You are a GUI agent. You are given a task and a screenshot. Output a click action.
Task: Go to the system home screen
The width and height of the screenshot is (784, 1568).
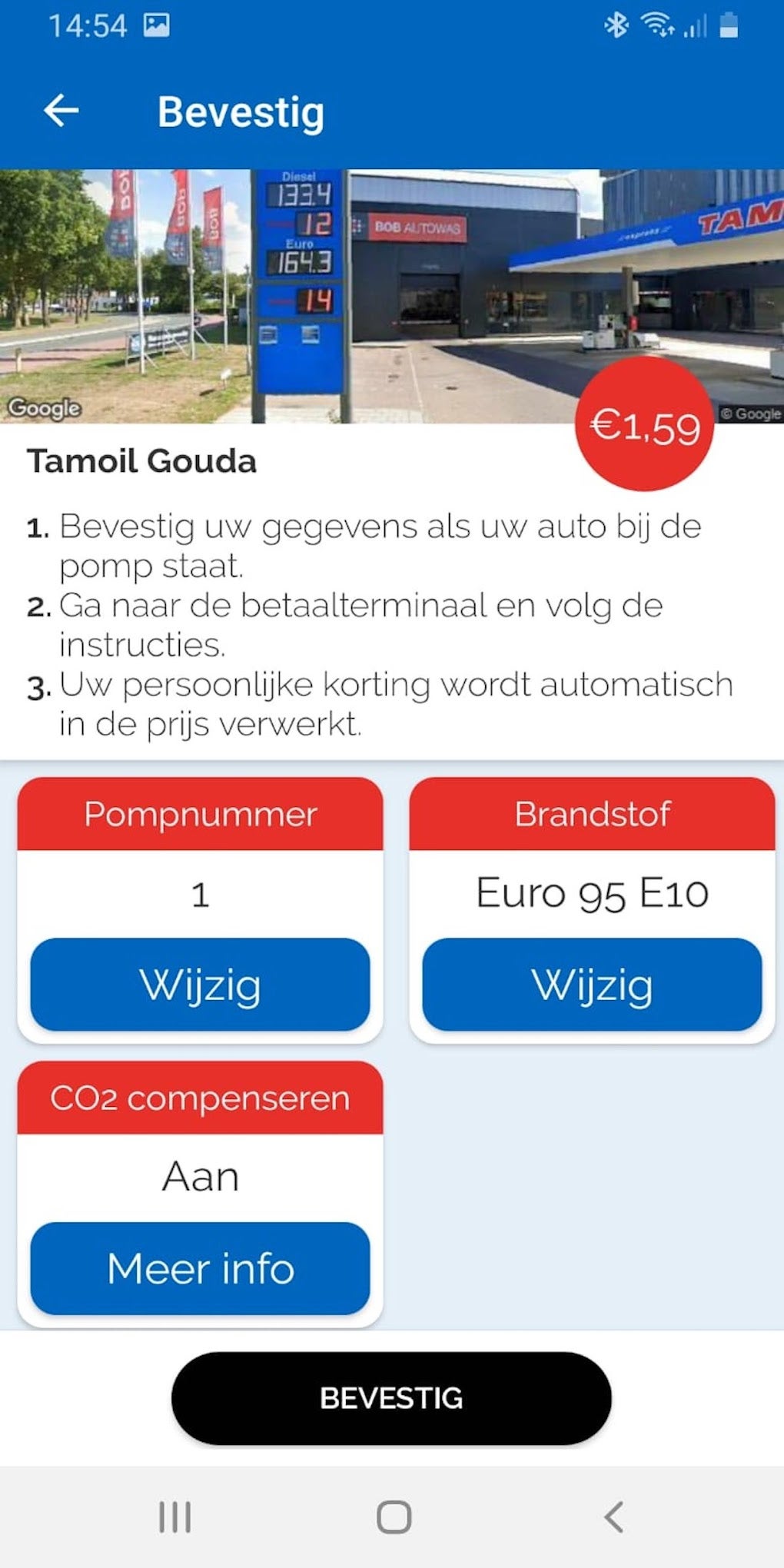click(394, 1517)
